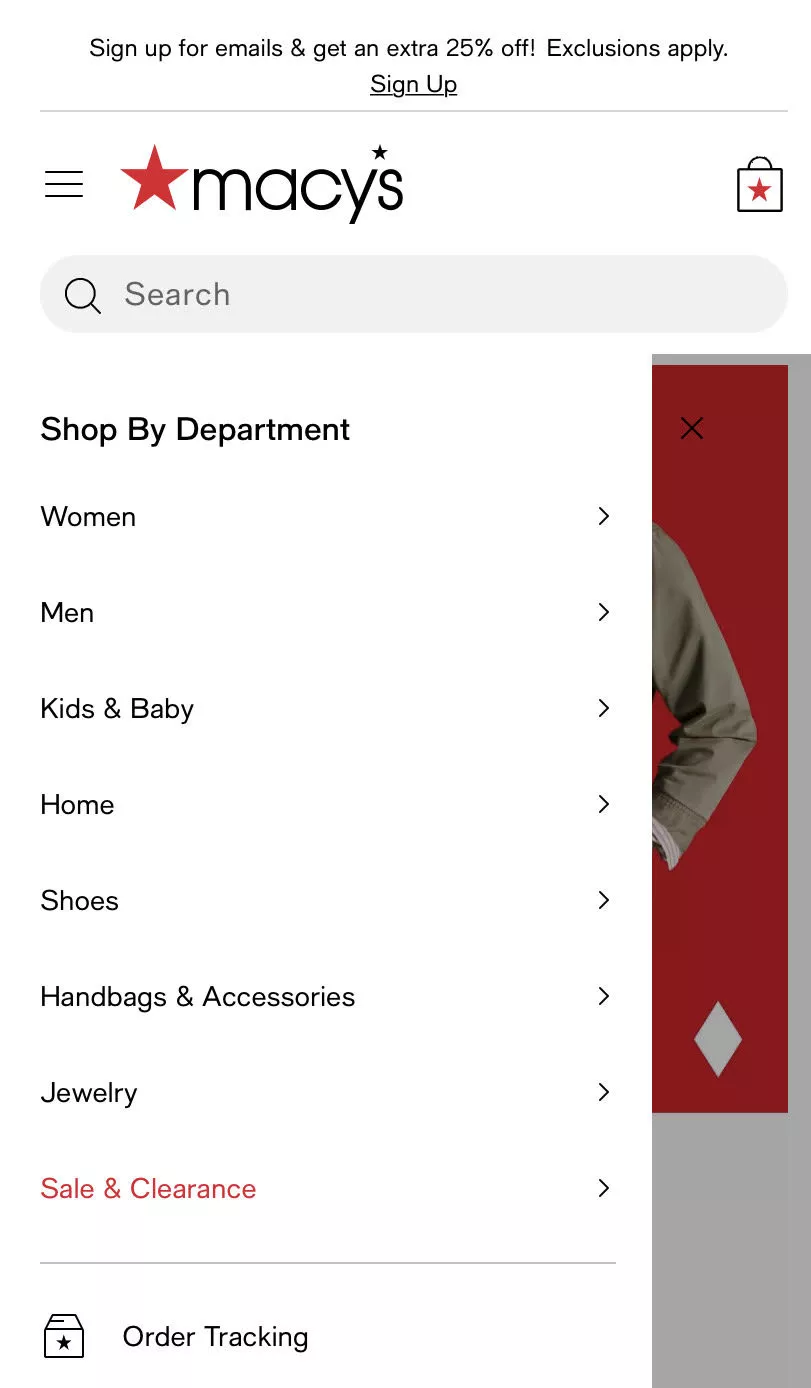Select Kids & Baby
The height and width of the screenshot is (1388, 811).
326,708
